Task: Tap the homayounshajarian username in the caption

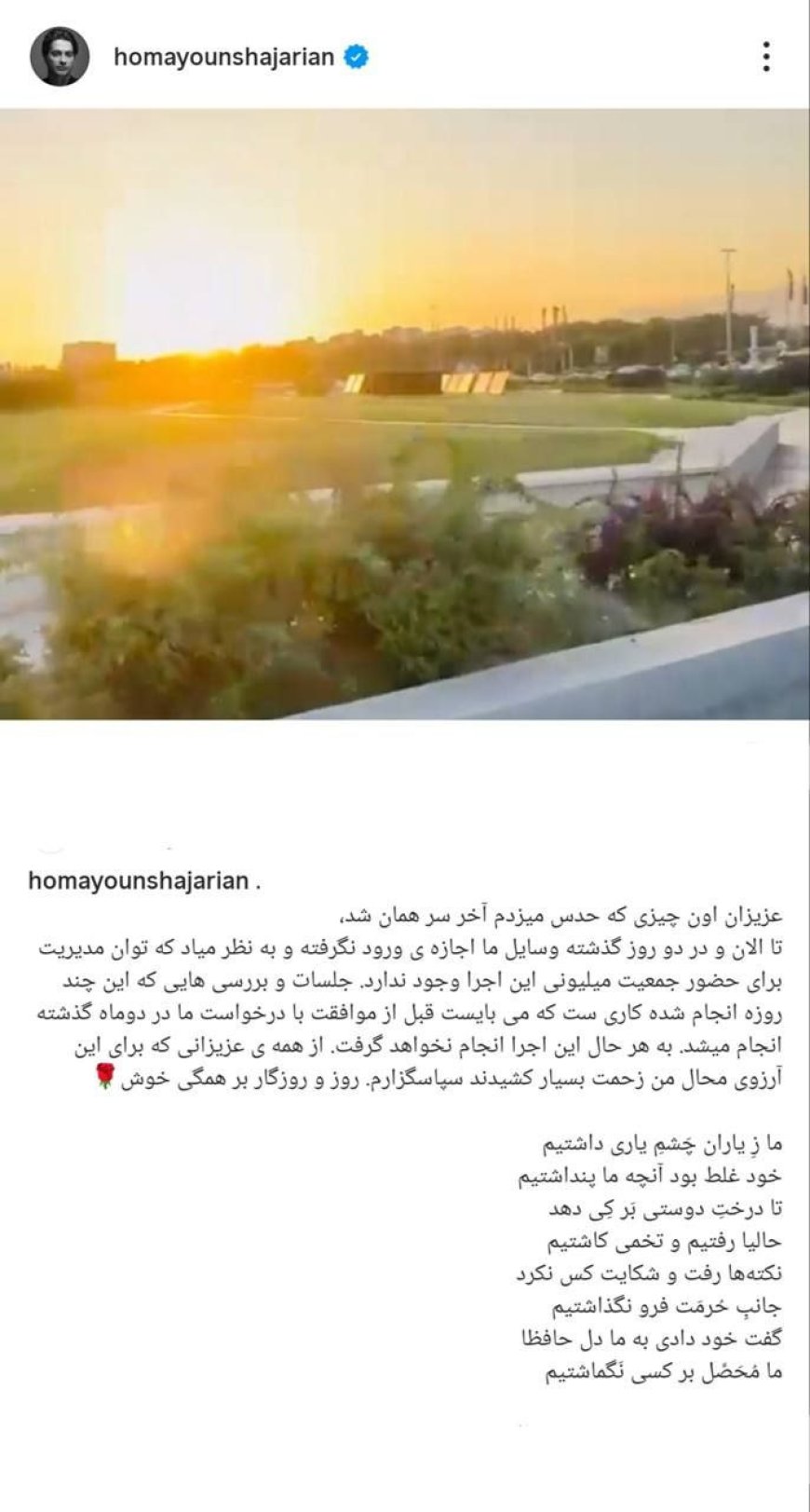Action: (139, 880)
